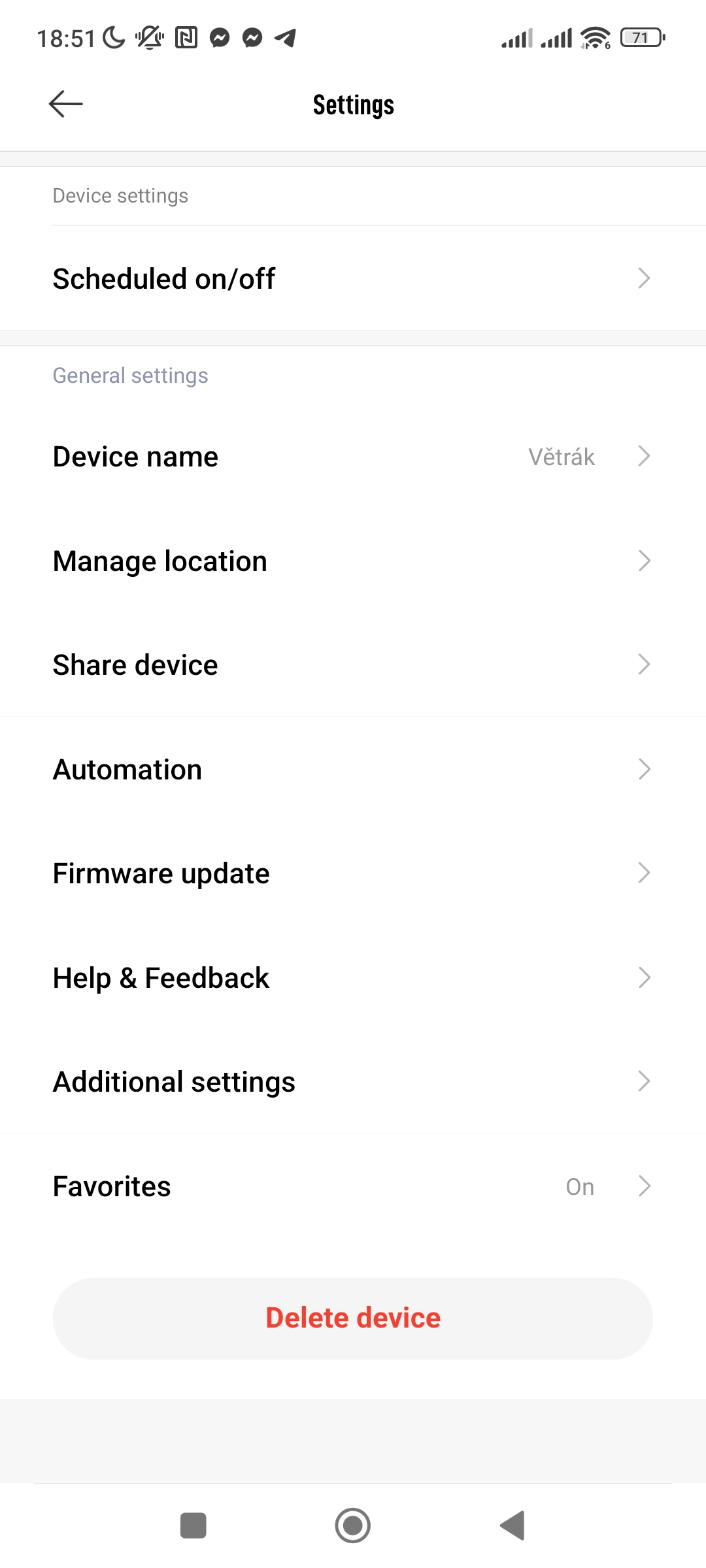Open Manage location
This screenshot has height=1568, width=706.
click(353, 561)
